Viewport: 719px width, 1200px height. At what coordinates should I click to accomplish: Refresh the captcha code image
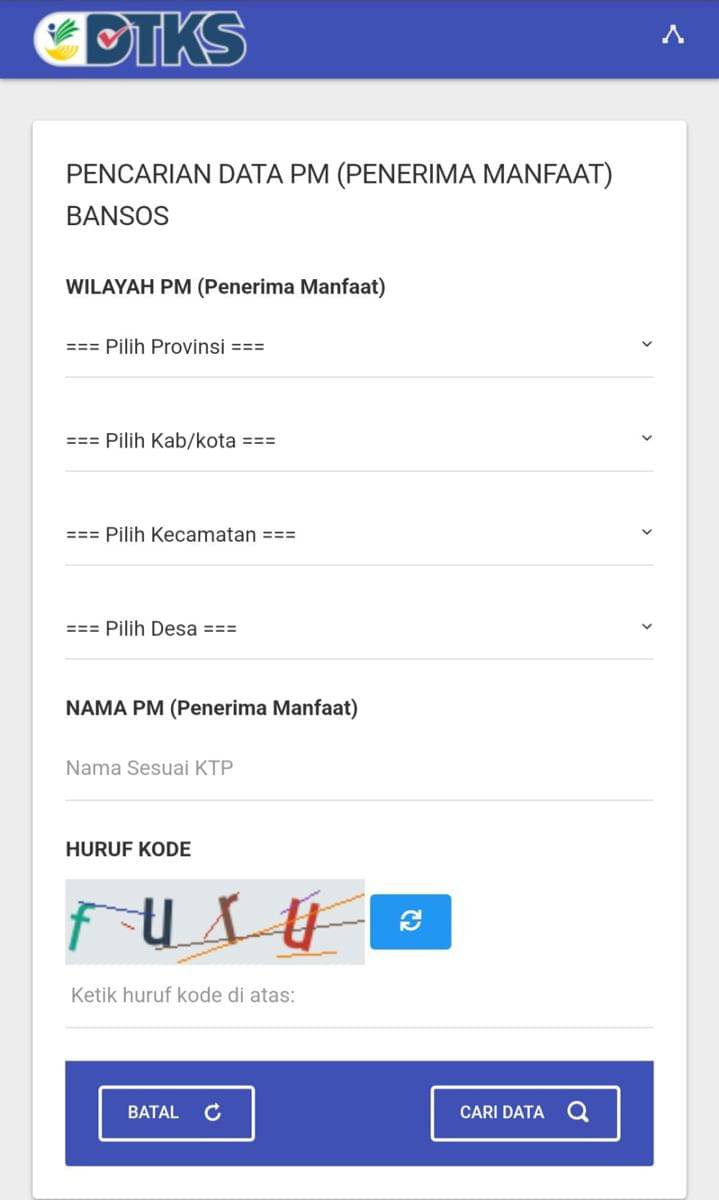[410, 922]
